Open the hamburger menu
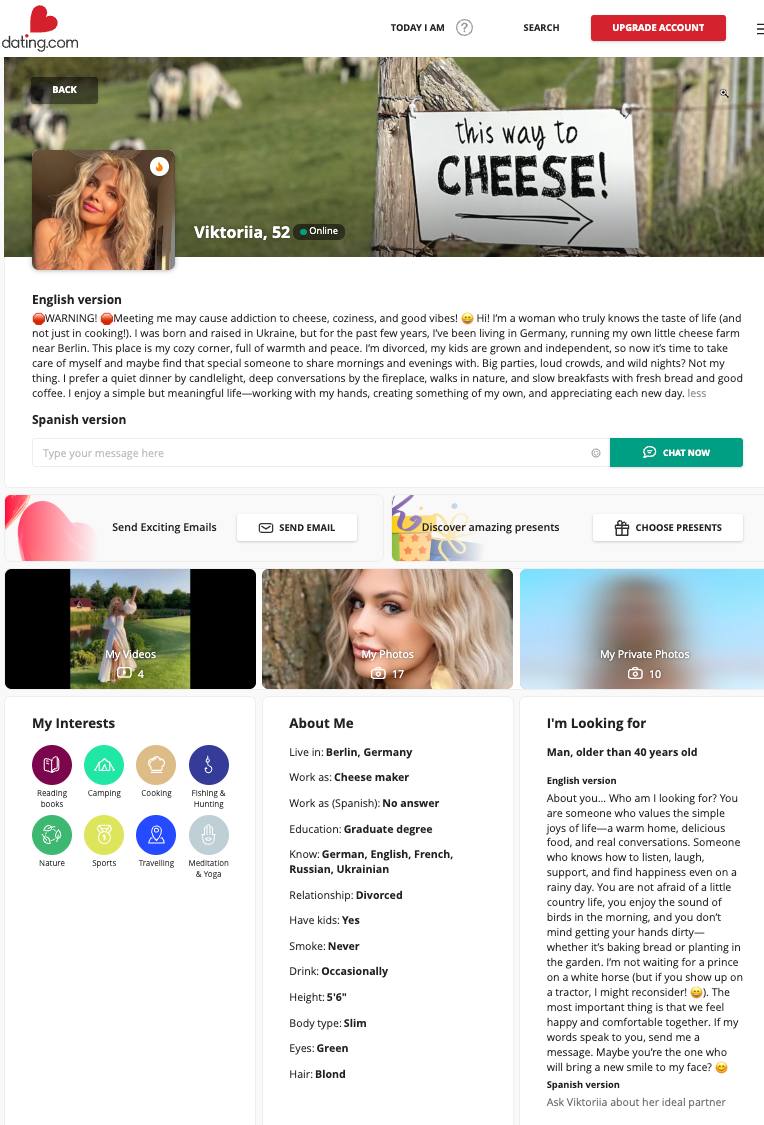This screenshot has width=764, height=1125. coord(759,29)
